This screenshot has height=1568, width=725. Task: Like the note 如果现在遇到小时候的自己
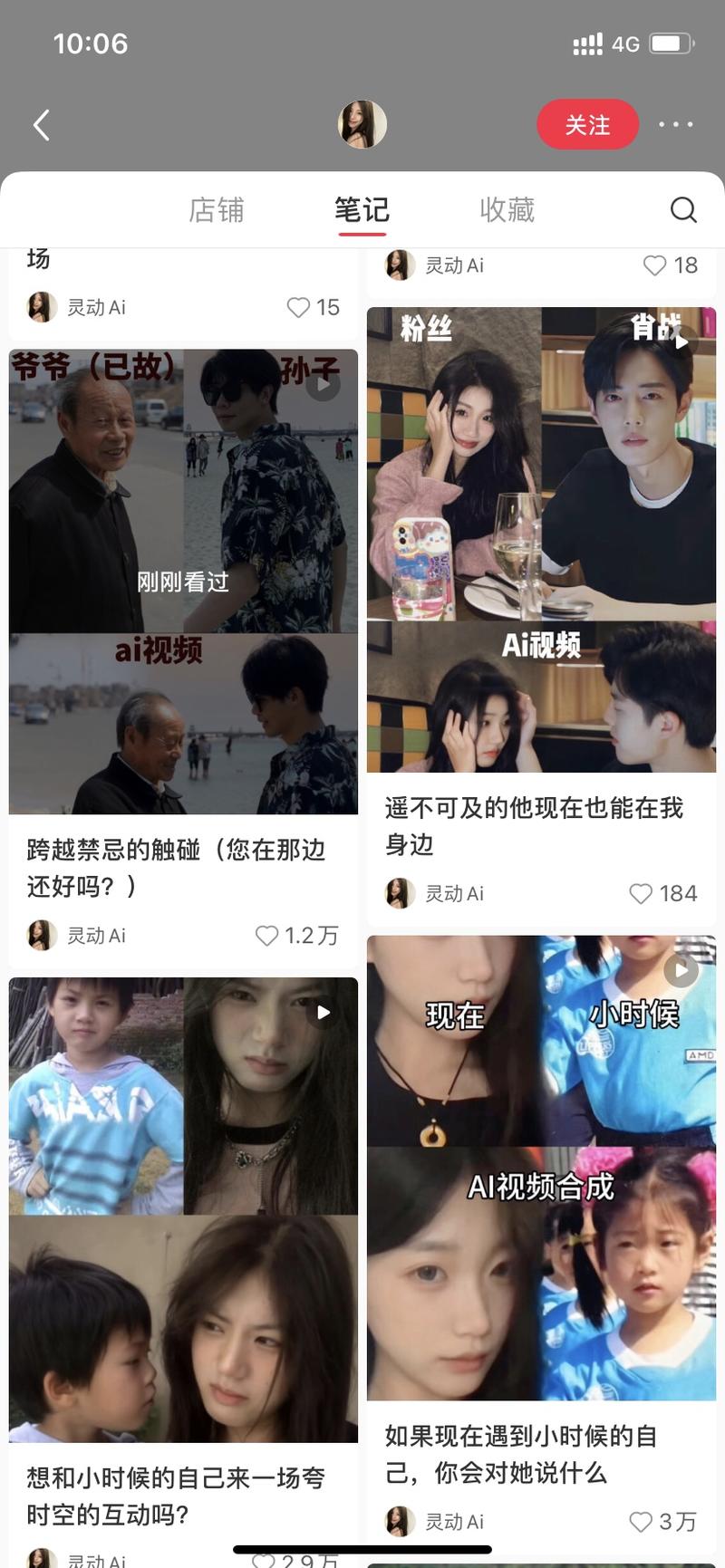[641, 1522]
